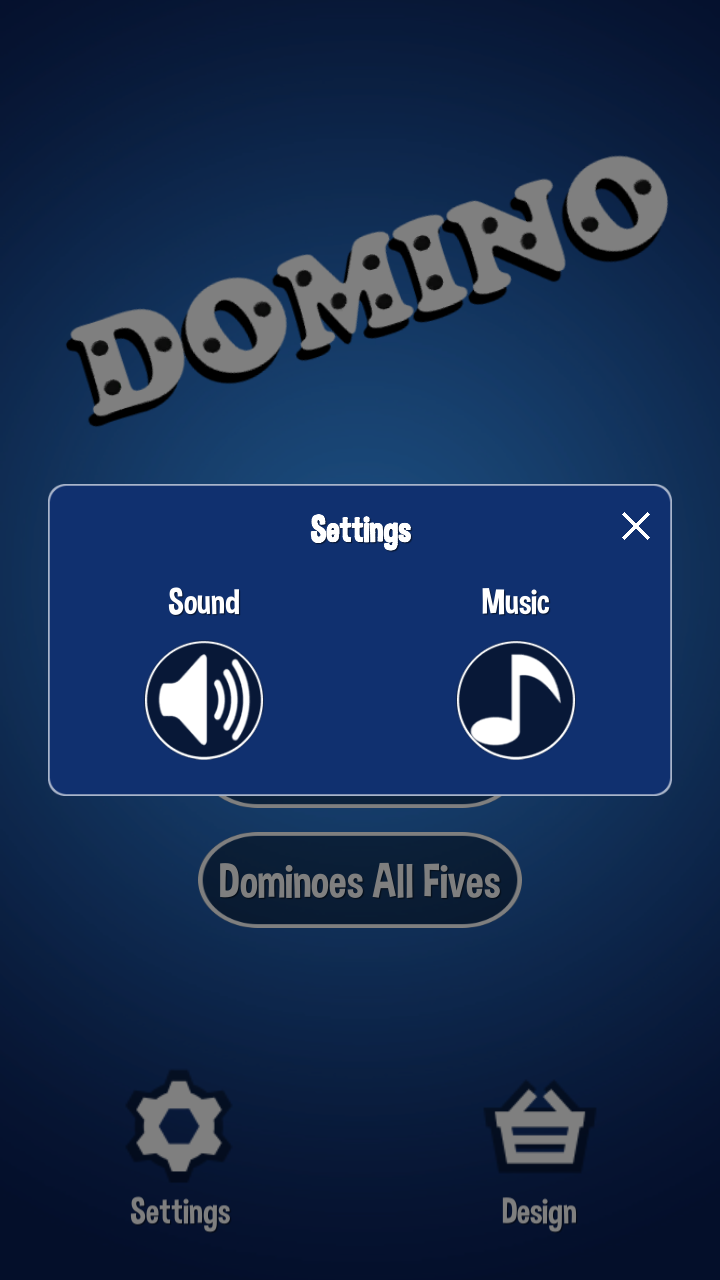Open the Design shop basket
The height and width of the screenshot is (1280, 720).
(539, 1128)
